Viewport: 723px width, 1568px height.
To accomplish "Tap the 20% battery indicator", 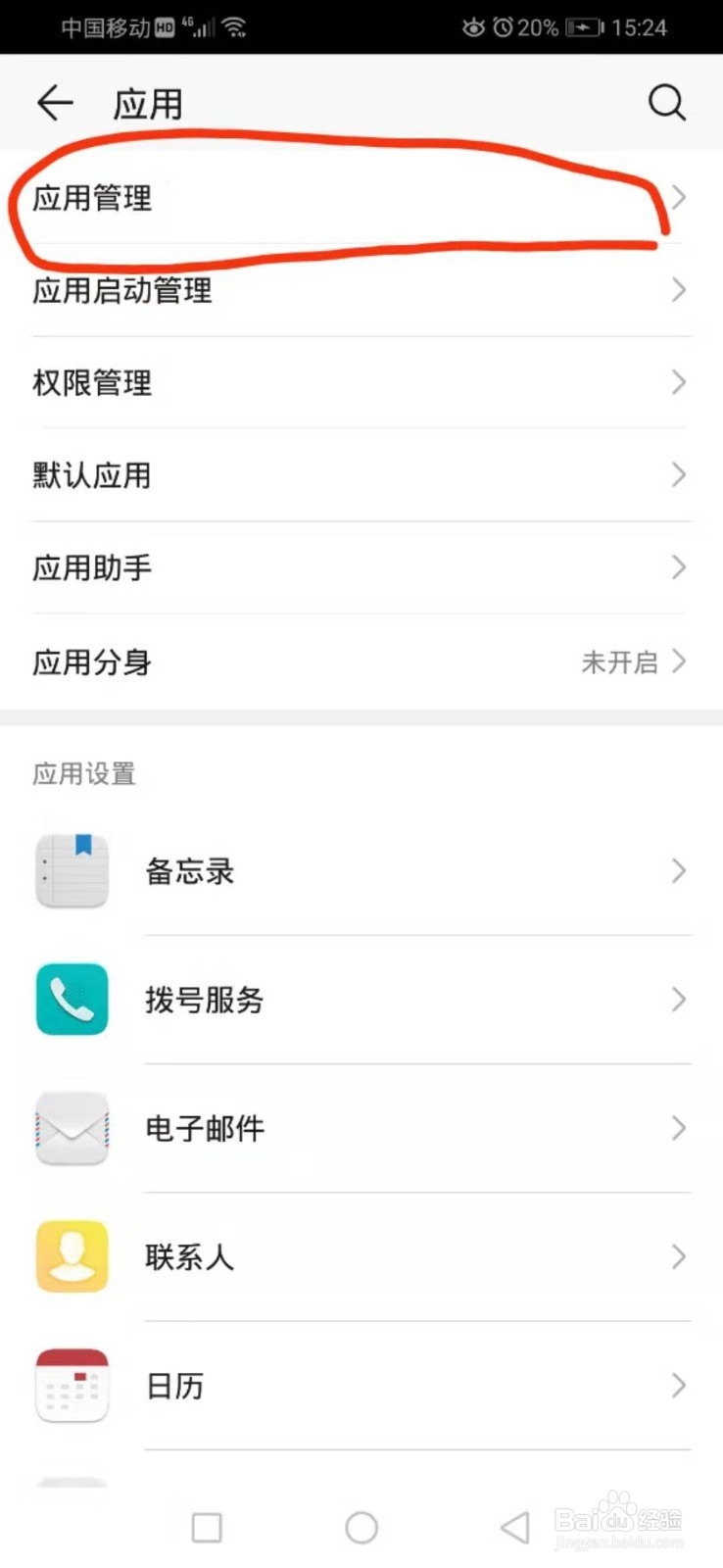I will coord(538,26).
